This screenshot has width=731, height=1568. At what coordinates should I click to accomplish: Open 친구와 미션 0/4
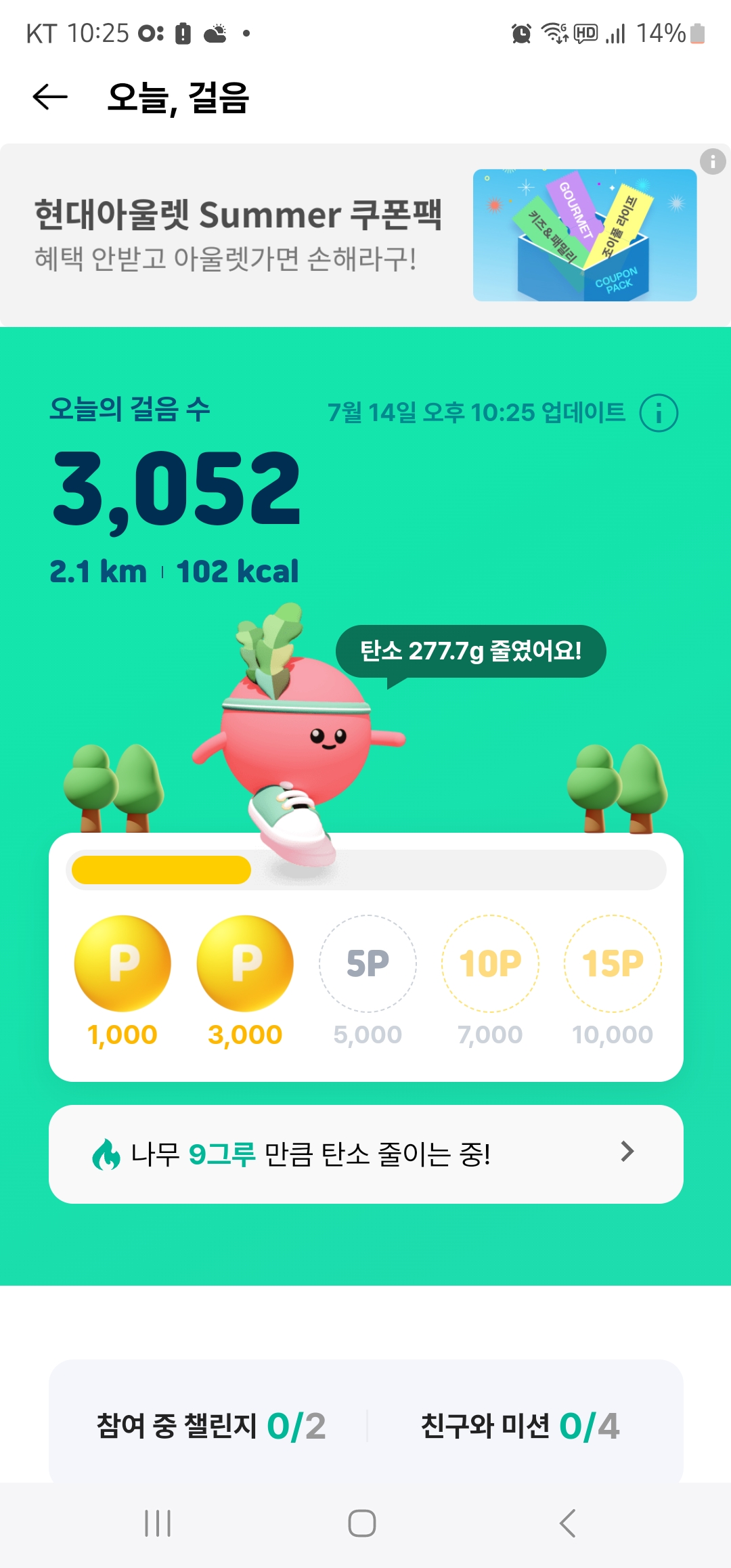click(520, 1425)
